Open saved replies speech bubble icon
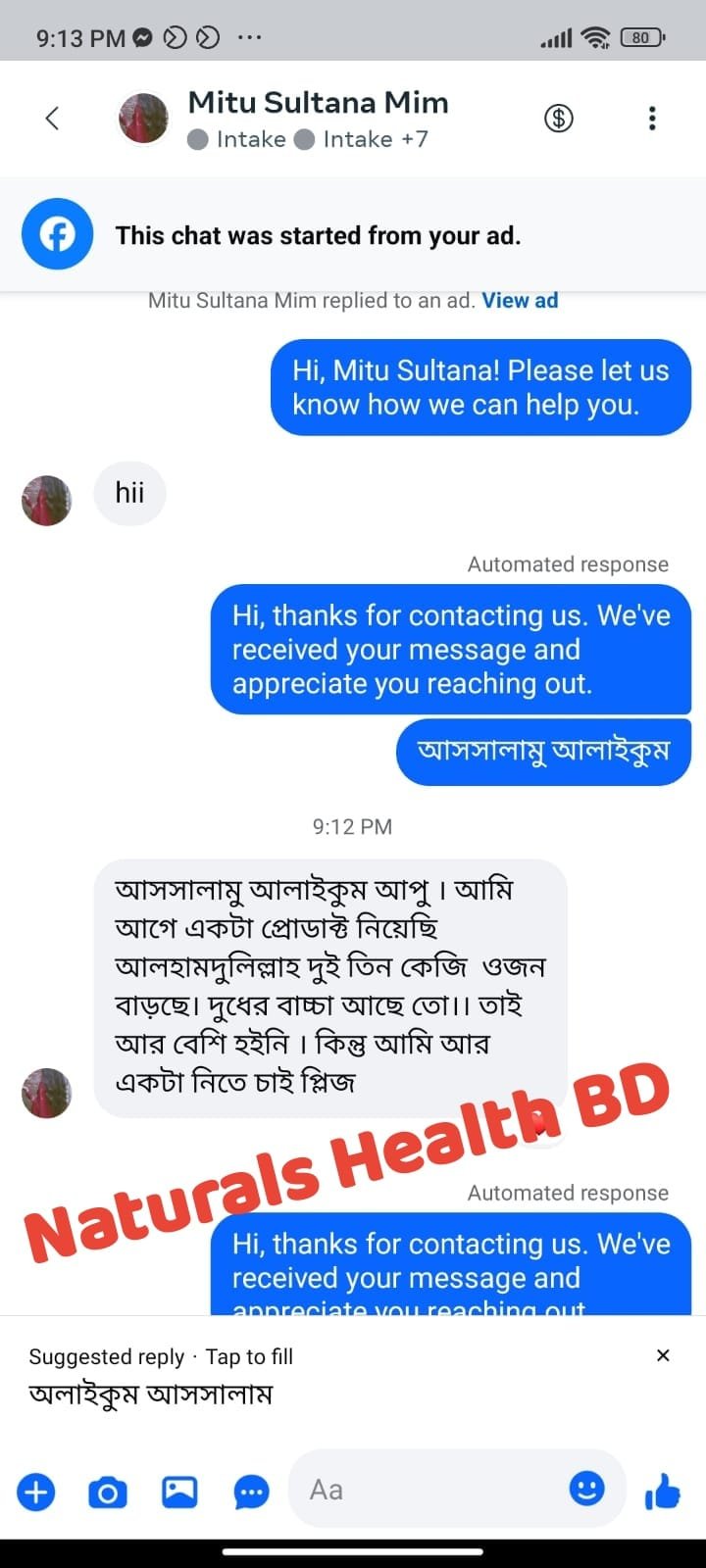This screenshot has height=1568, width=706. tap(251, 1493)
